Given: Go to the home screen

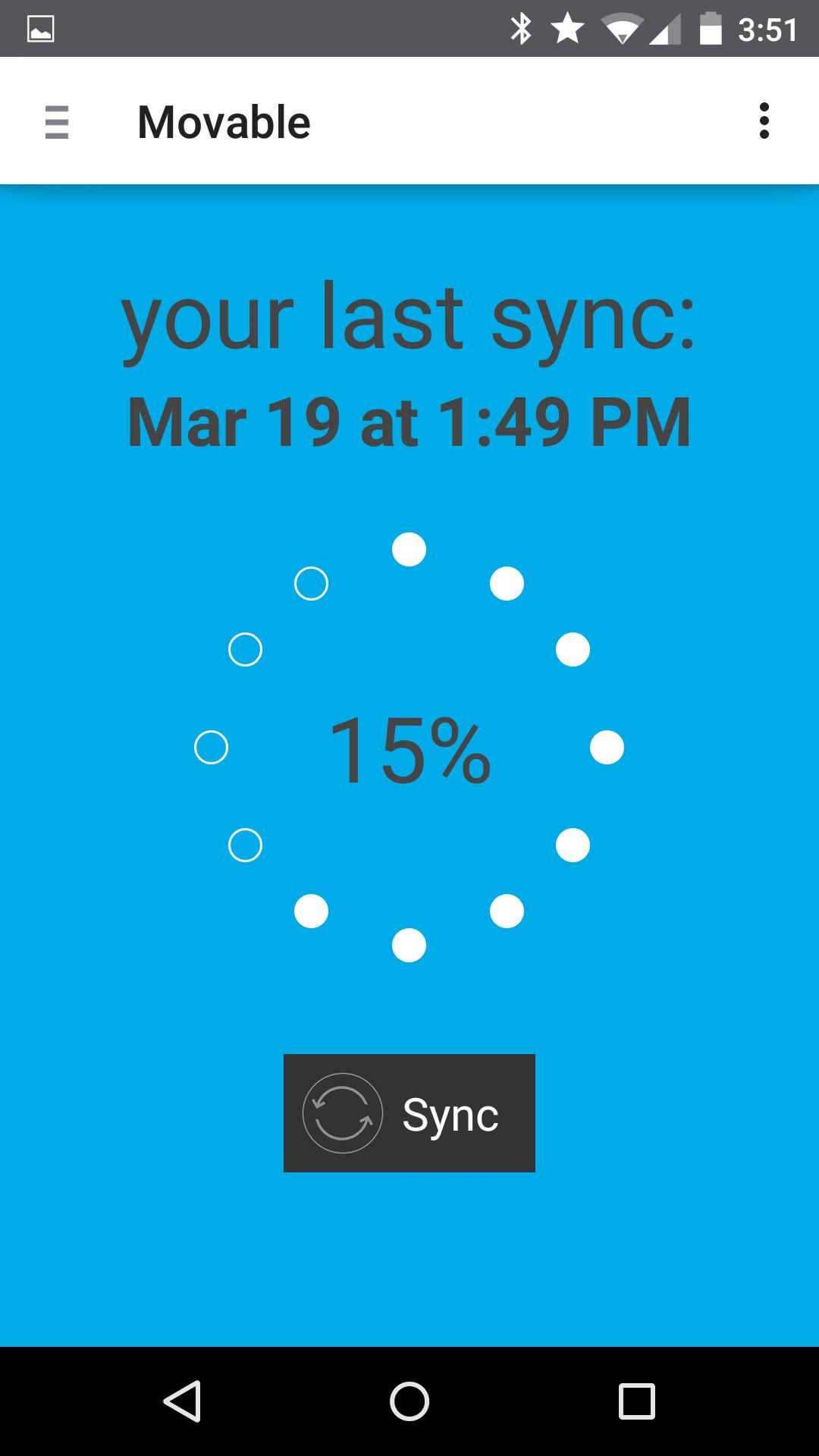Looking at the screenshot, I should tap(409, 1401).
